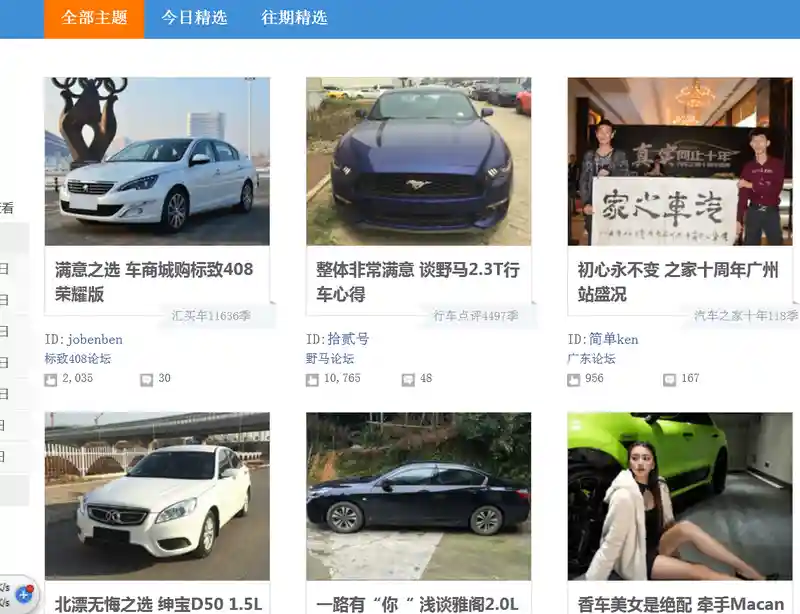Open the blue Mustang photo card
Image resolution: width=800 pixels, height=614 pixels.
coord(418,161)
